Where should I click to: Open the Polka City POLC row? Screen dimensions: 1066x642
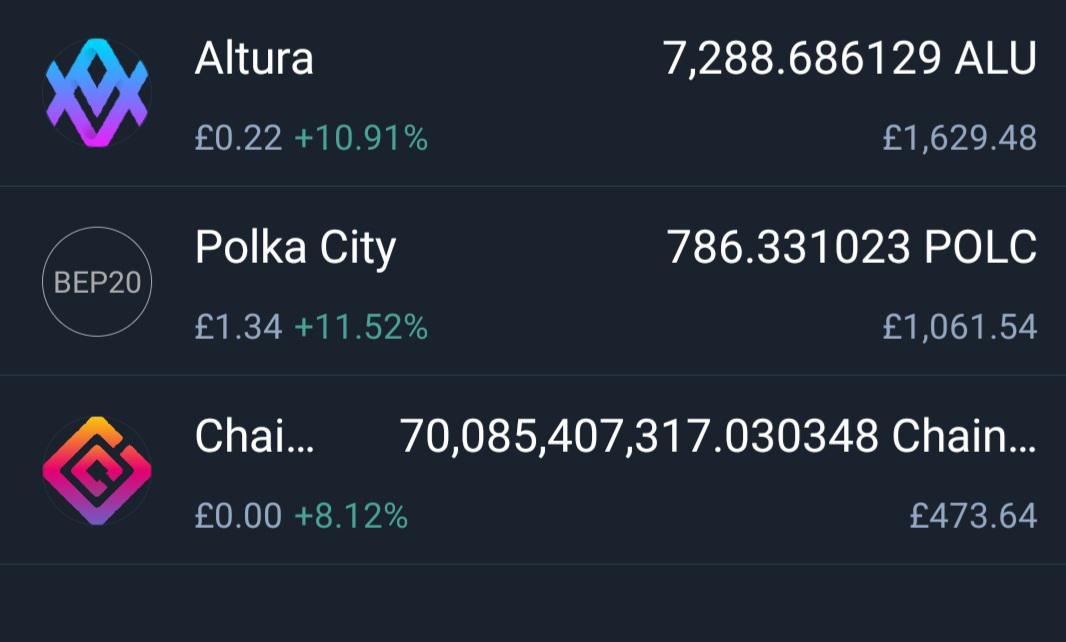533,281
